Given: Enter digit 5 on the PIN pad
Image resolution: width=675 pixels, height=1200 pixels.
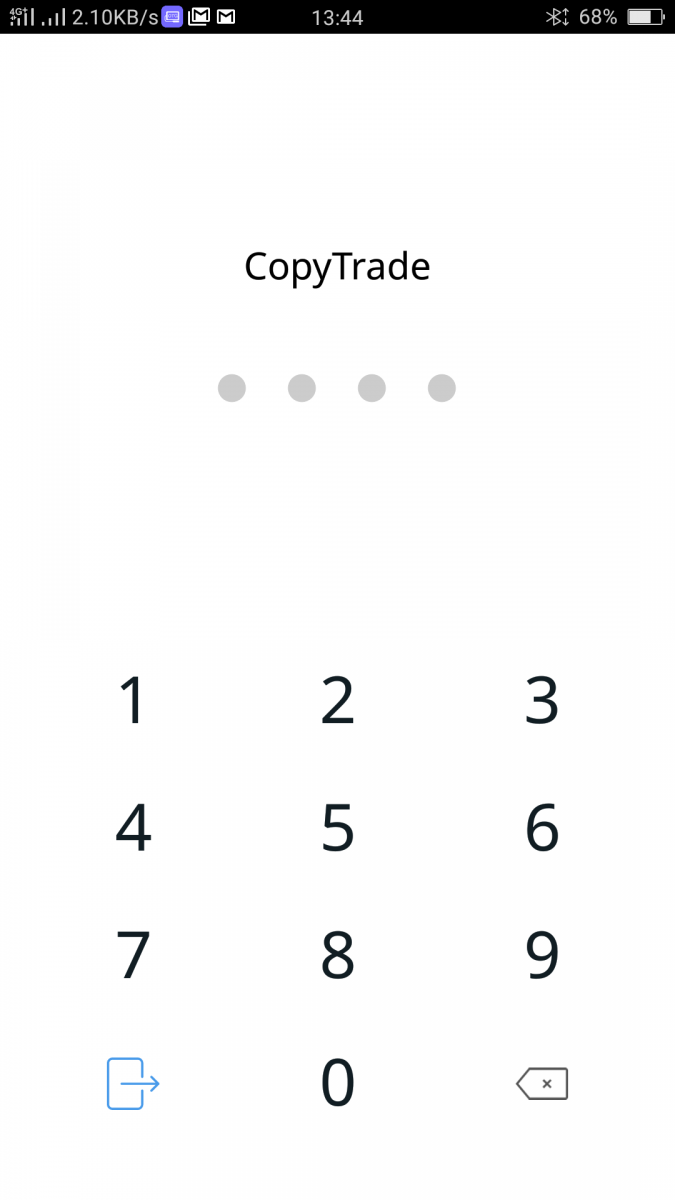Looking at the screenshot, I should (338, 828).
